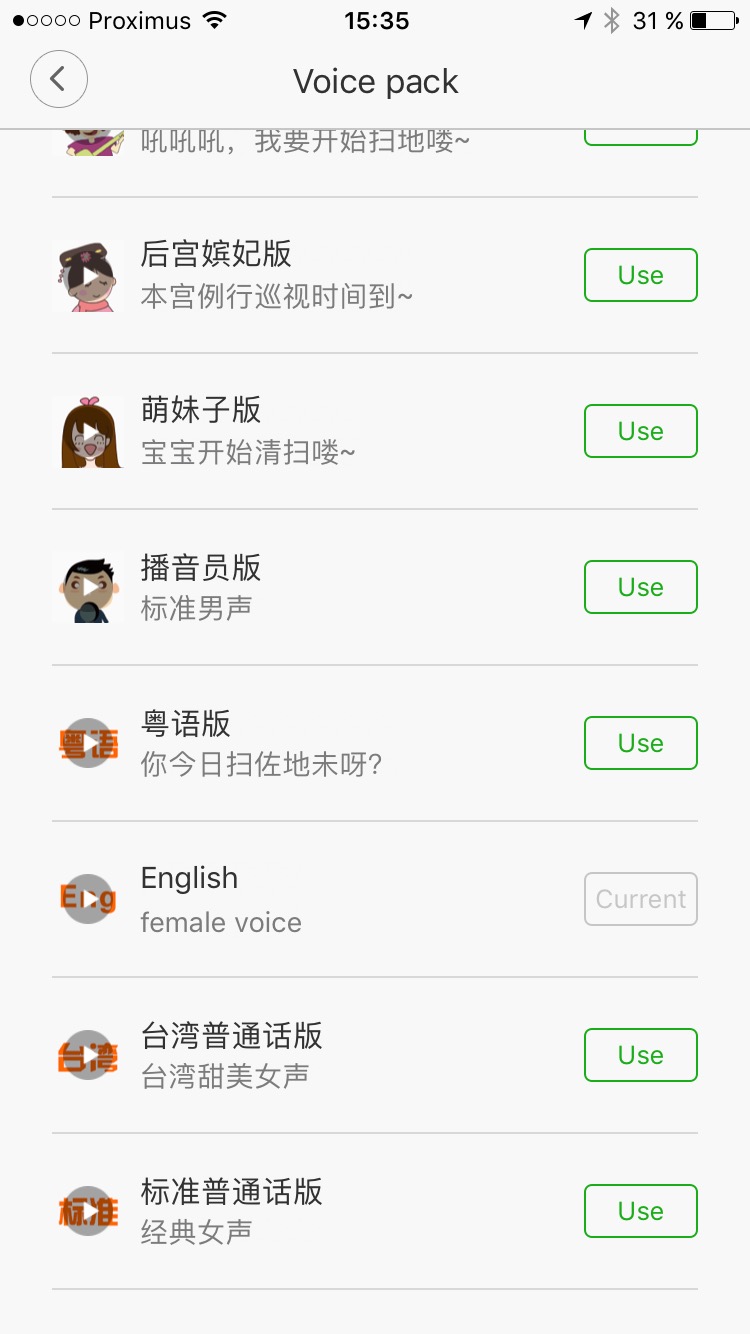The width and height of the screenshot is (750, 1334).
Task: Play preview of 台湾普通话版 voice
Action: (x=89, y=1055)
